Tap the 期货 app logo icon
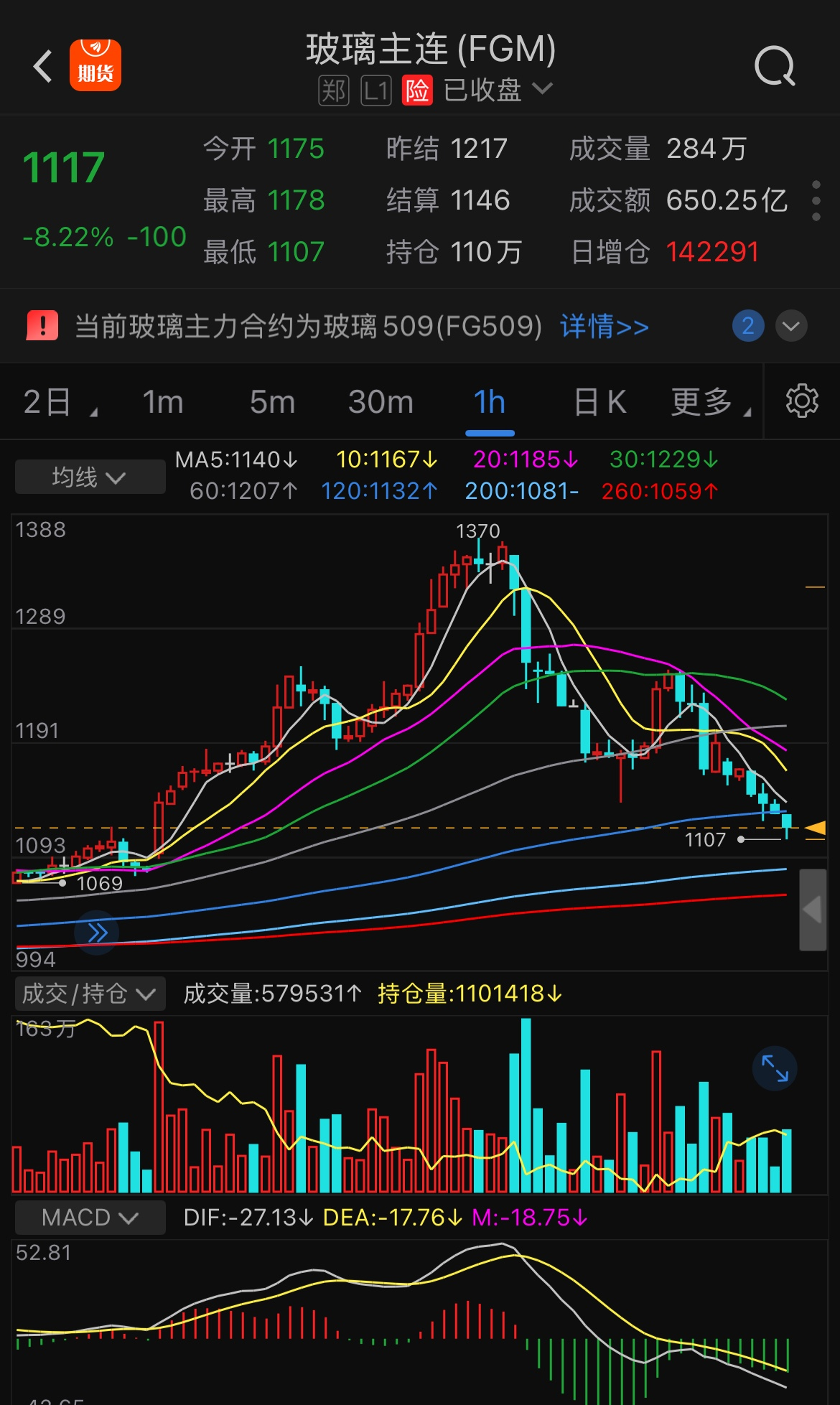 click(95, 65)
